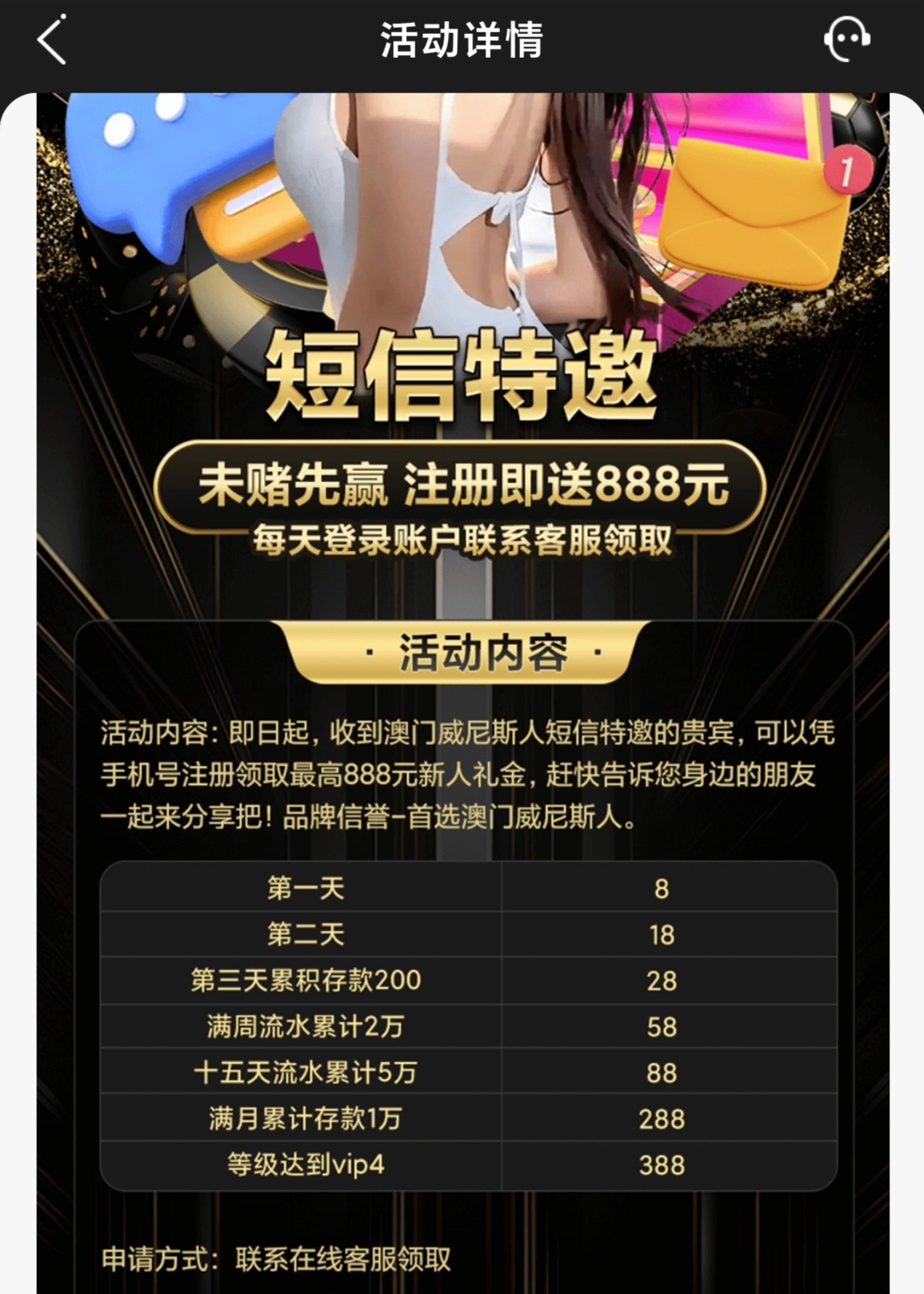Go back from the 活动详情 page
924x1294 pixels.
(x=52, y=40)
